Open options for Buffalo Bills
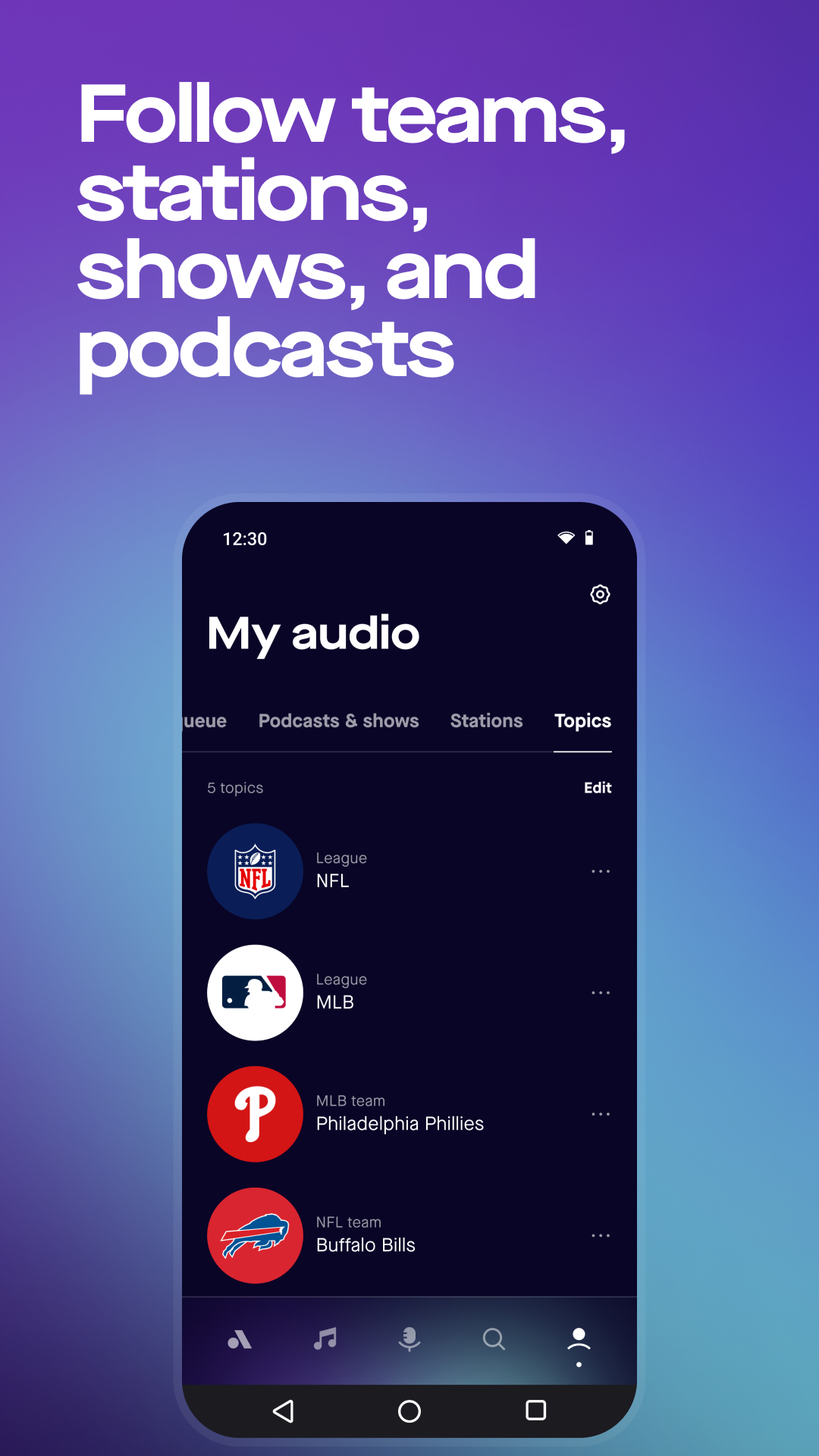819x1456 pixels. [601, 1235]
